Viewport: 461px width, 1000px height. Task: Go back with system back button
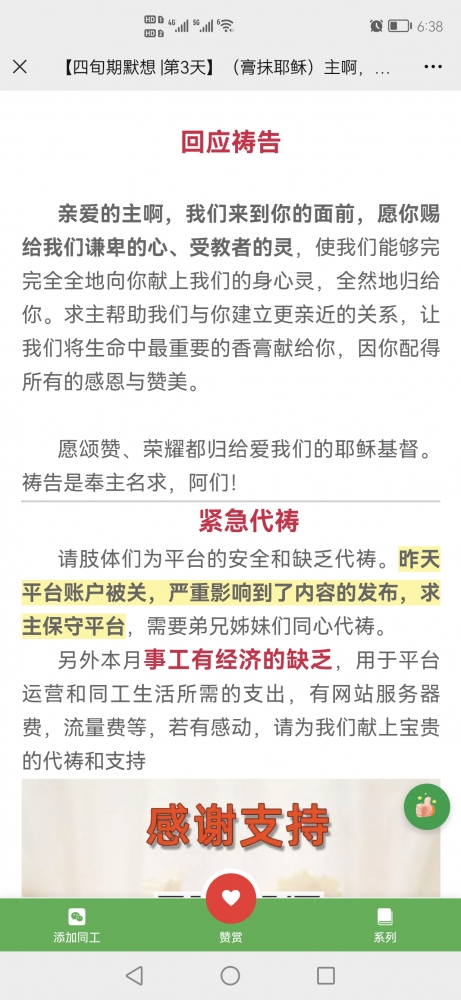tap(134, 975)
